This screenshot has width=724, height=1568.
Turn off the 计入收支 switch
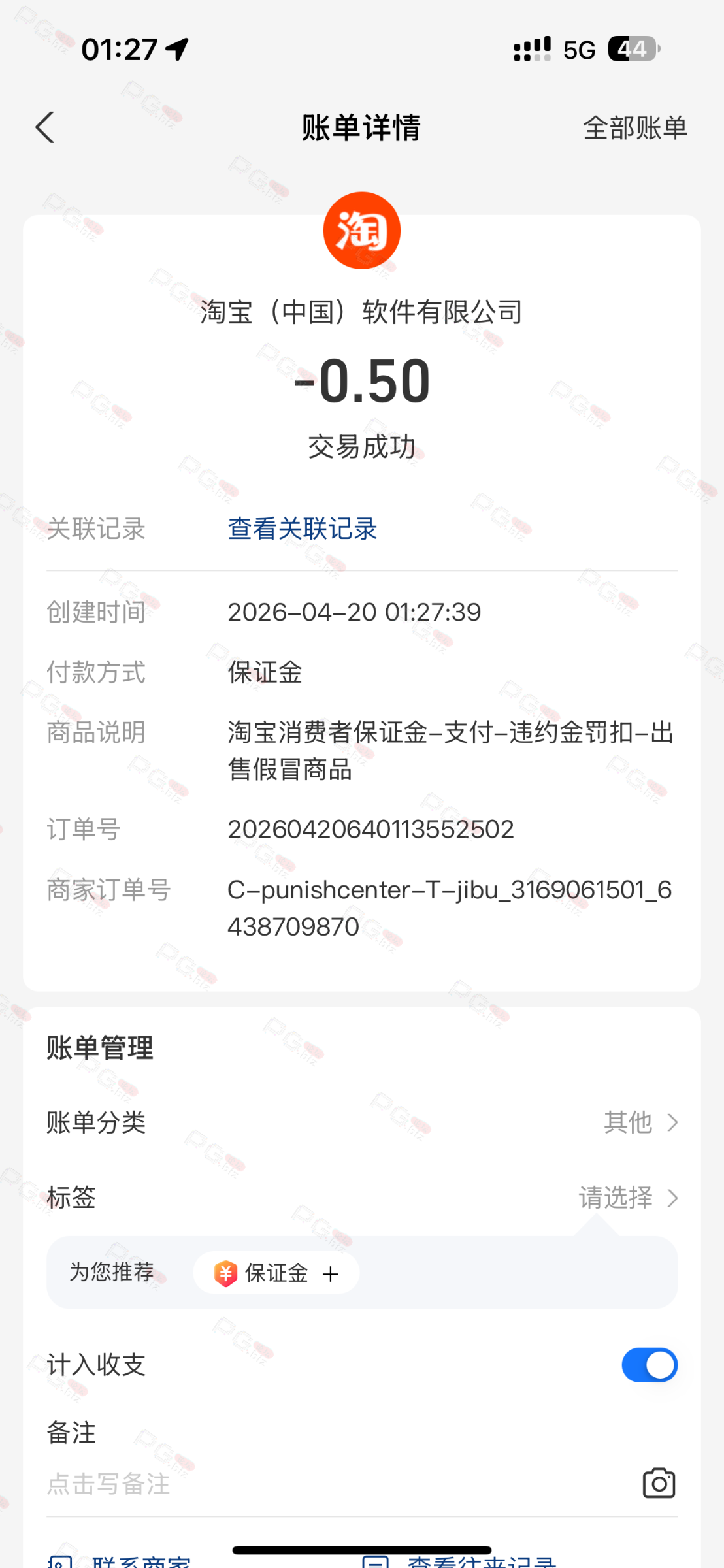click(x=649, y=1365)
